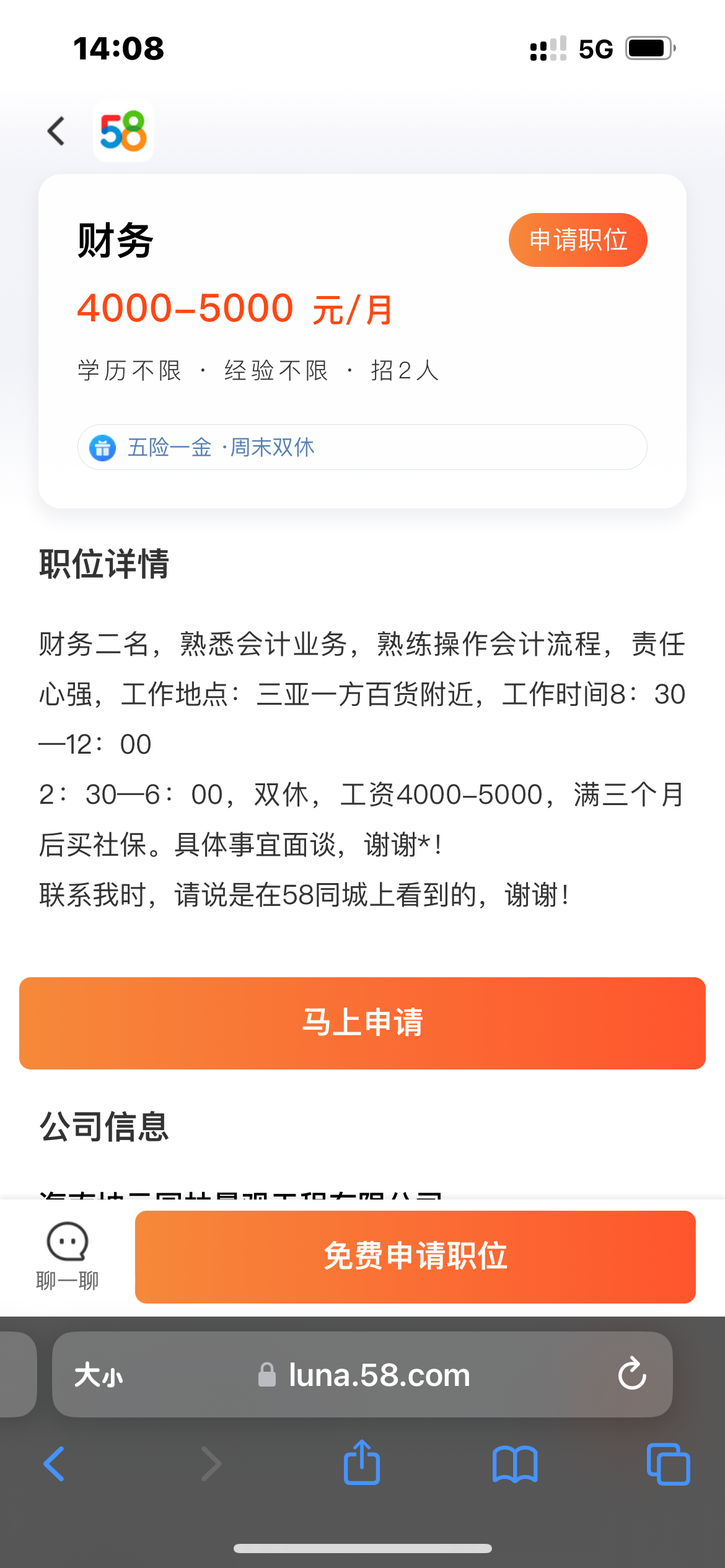Viewport: 725px width, 1568px height.
Task: Open the 58同城 logo icon
Action: (x=123, y=132)
